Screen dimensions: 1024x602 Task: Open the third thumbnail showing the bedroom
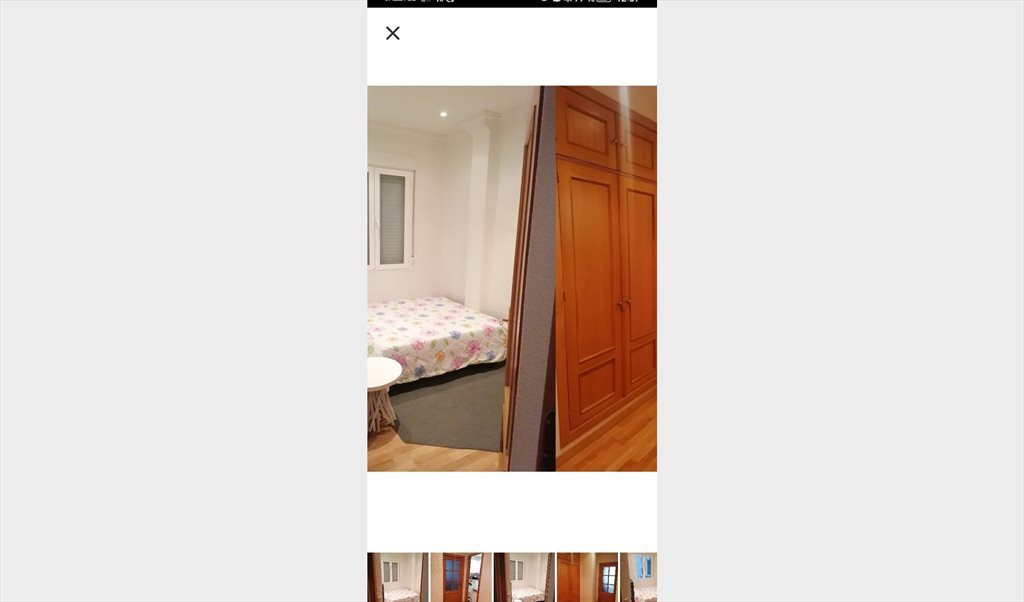click(523, 577)
